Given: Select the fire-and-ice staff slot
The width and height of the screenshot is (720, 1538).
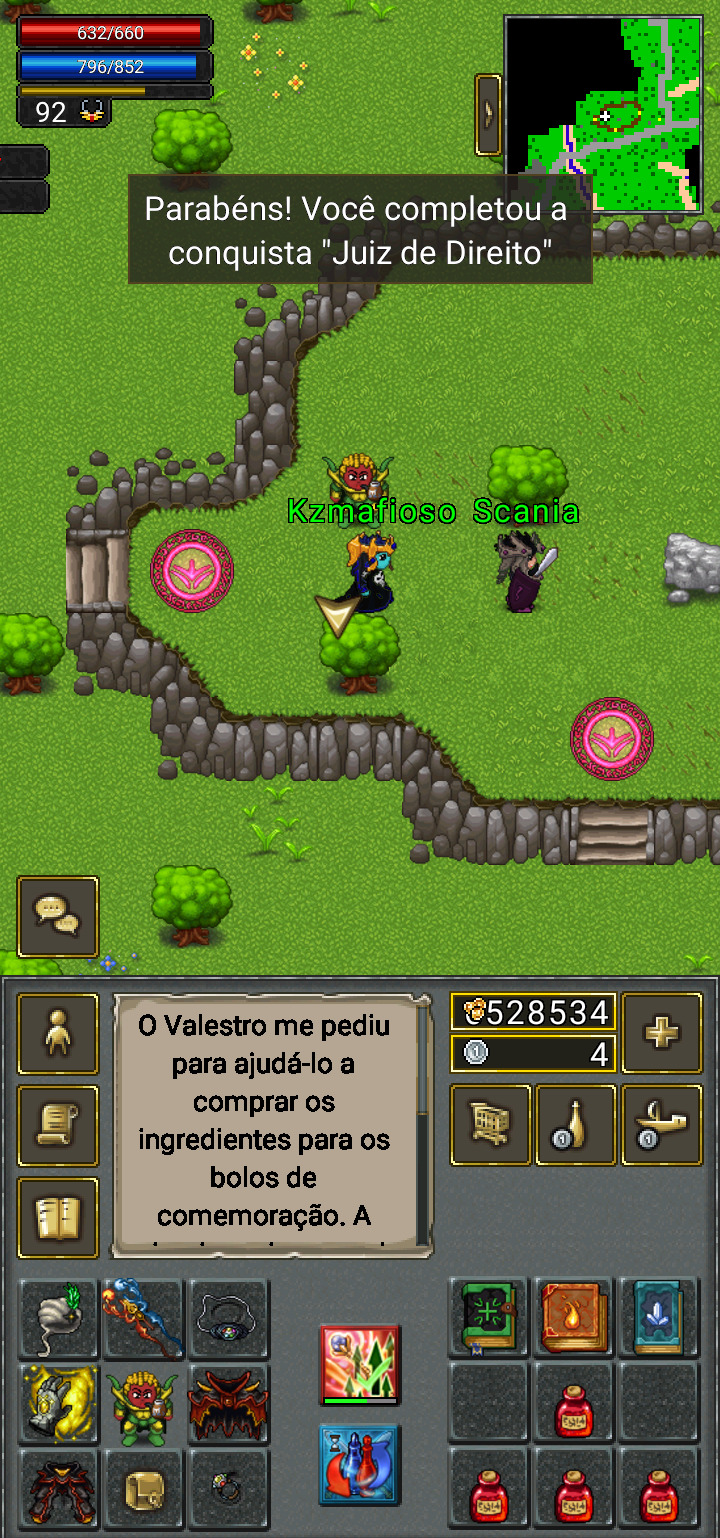Looking at the screenshot, I should pos(143,1318).
